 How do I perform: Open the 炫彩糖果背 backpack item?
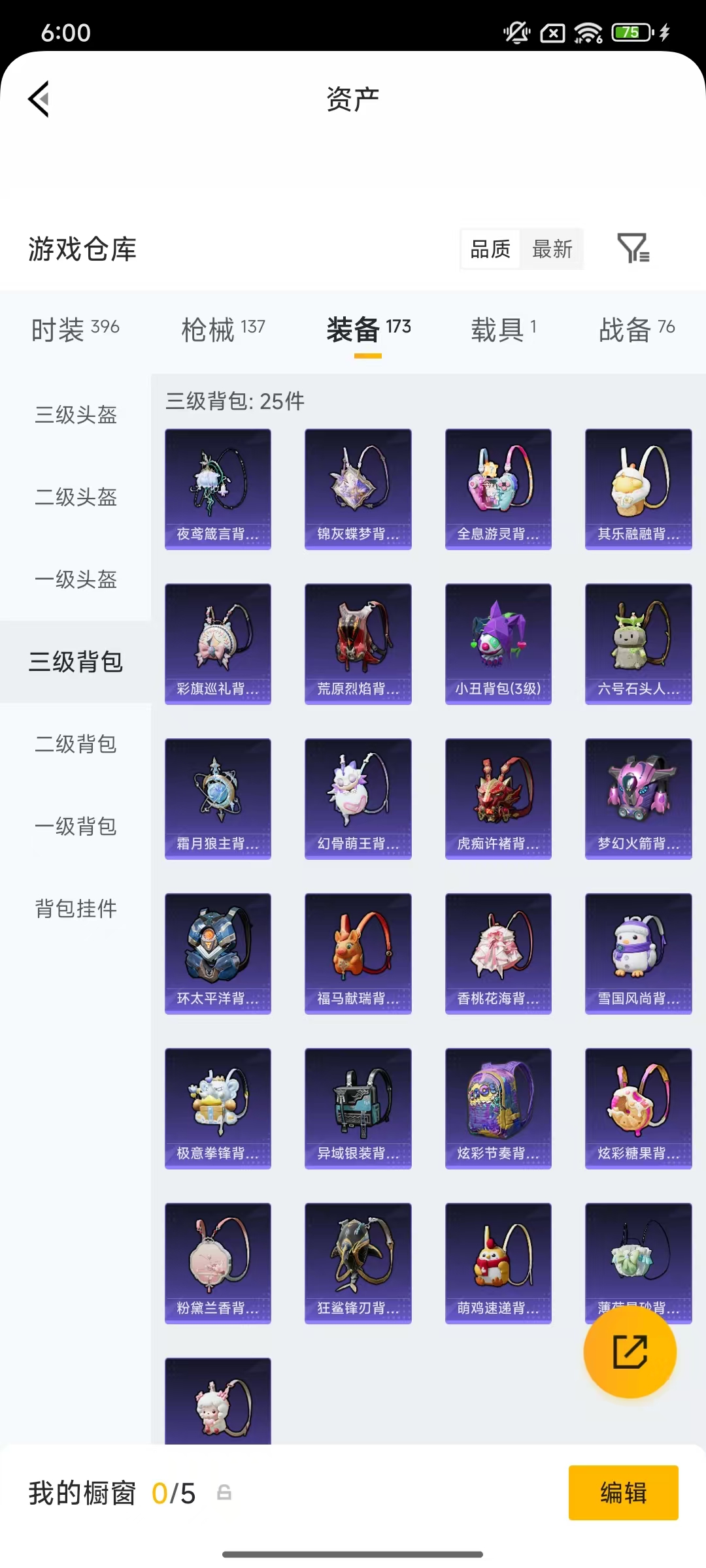coord(638,1108)
